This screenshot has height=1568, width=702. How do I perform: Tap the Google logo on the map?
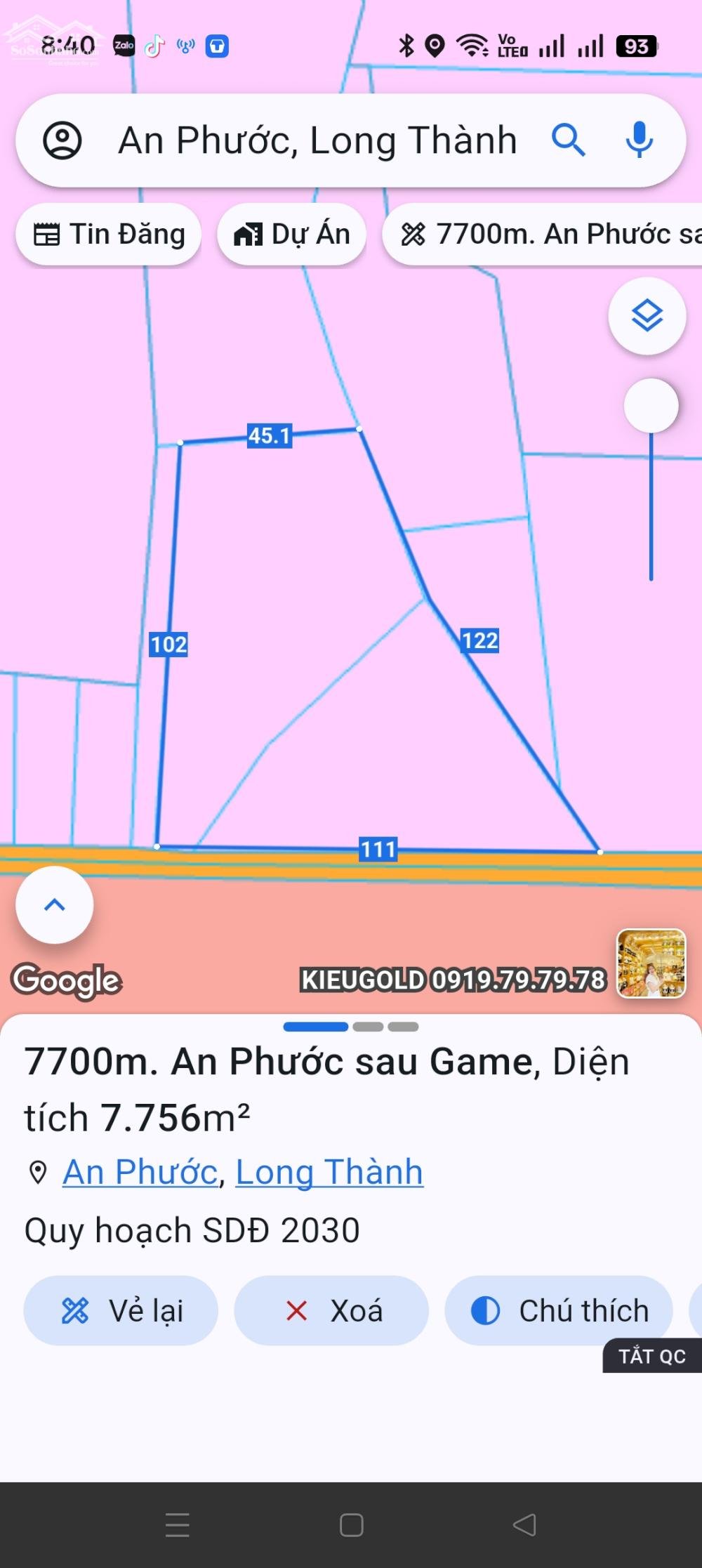pos(67,981)
